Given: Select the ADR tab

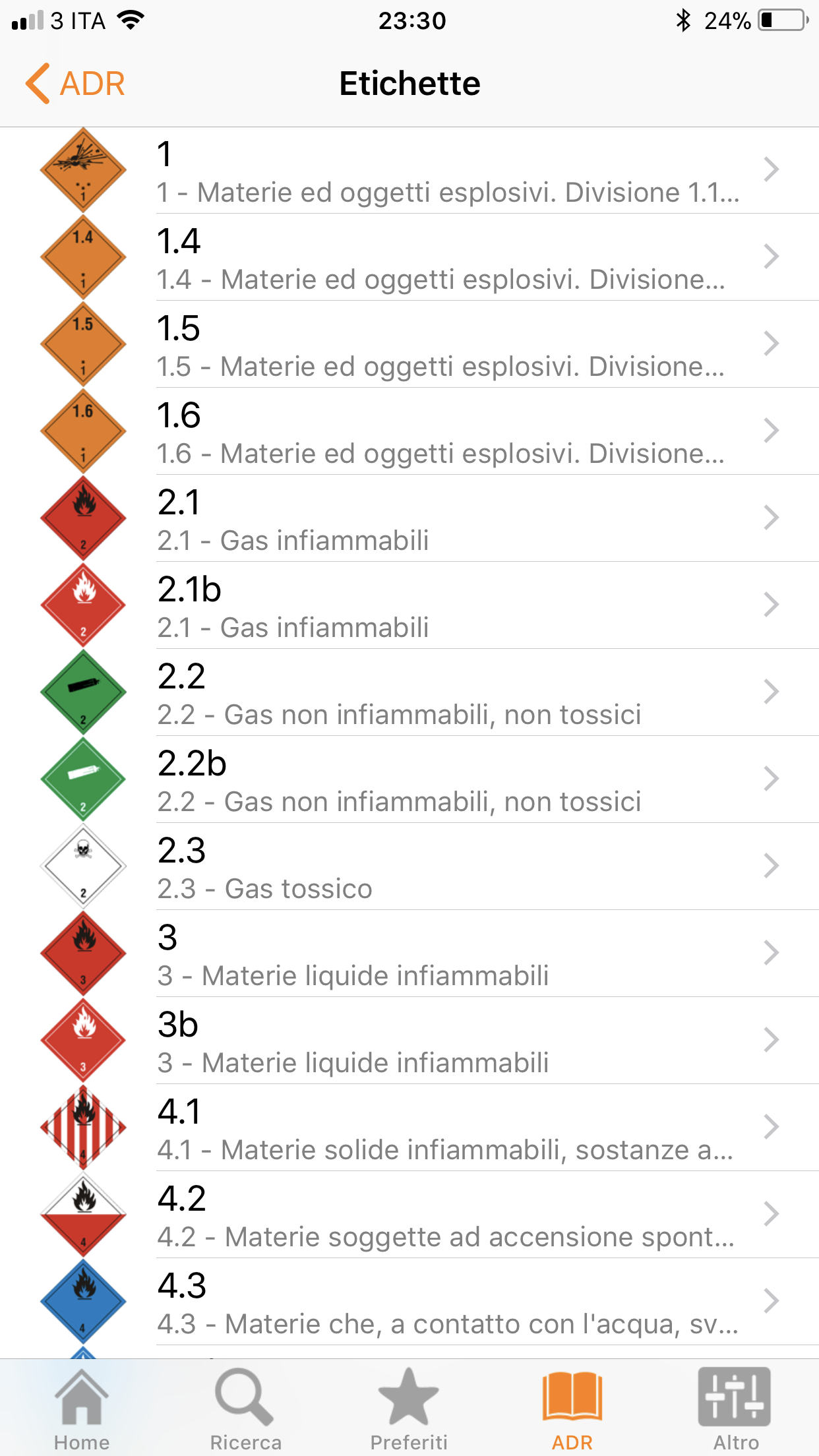Looking at the screenshot, I should [x=572, y=1409].
